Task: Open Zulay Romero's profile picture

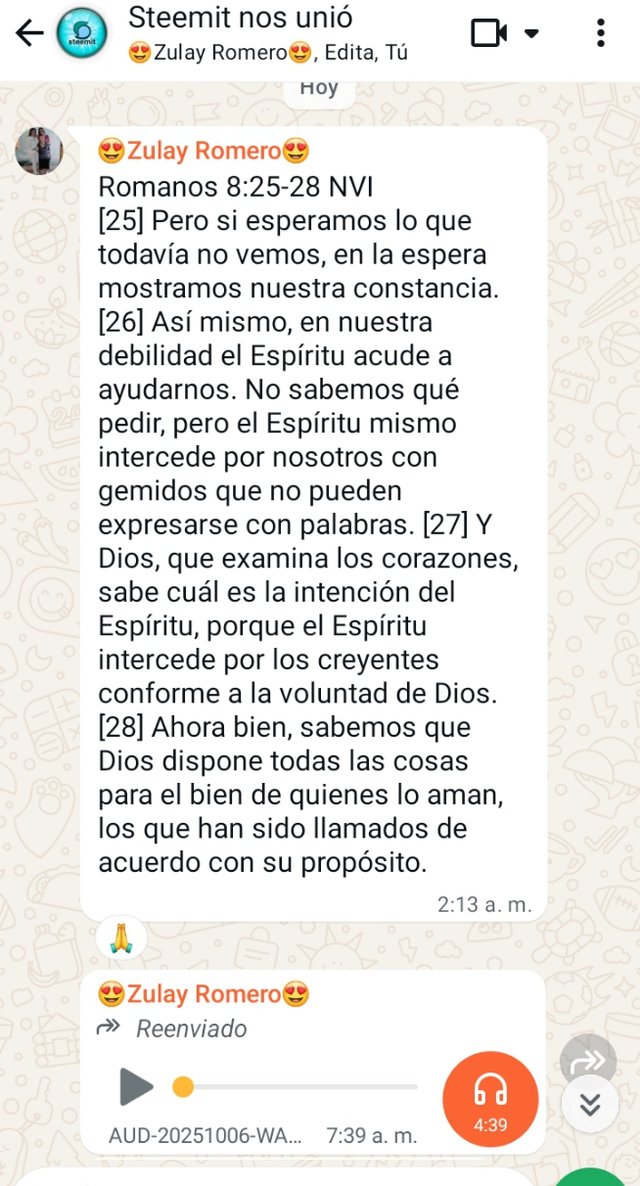Action: pos(40,151)
